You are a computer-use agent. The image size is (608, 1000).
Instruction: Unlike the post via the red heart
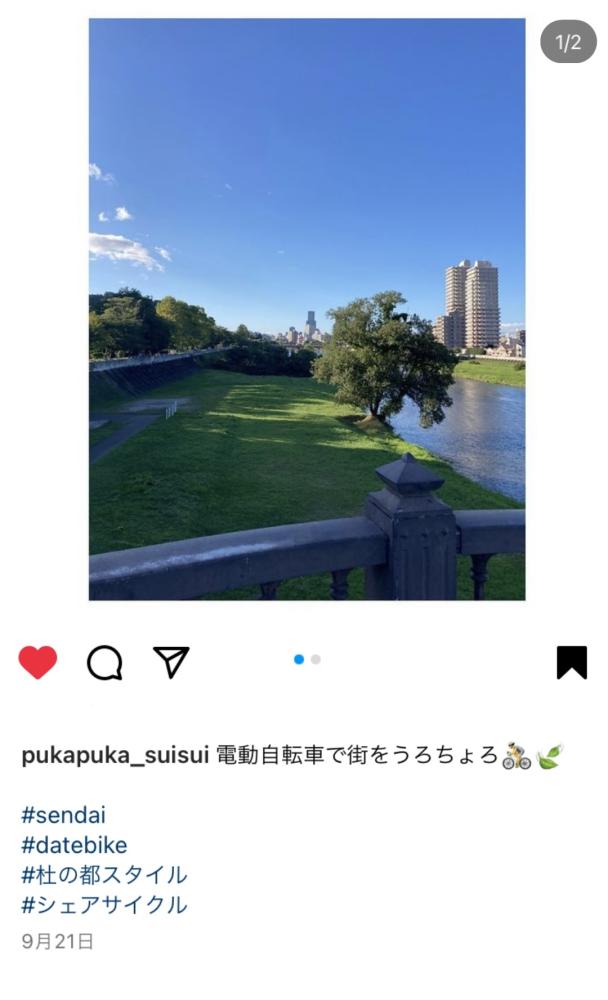pos(38,662)
